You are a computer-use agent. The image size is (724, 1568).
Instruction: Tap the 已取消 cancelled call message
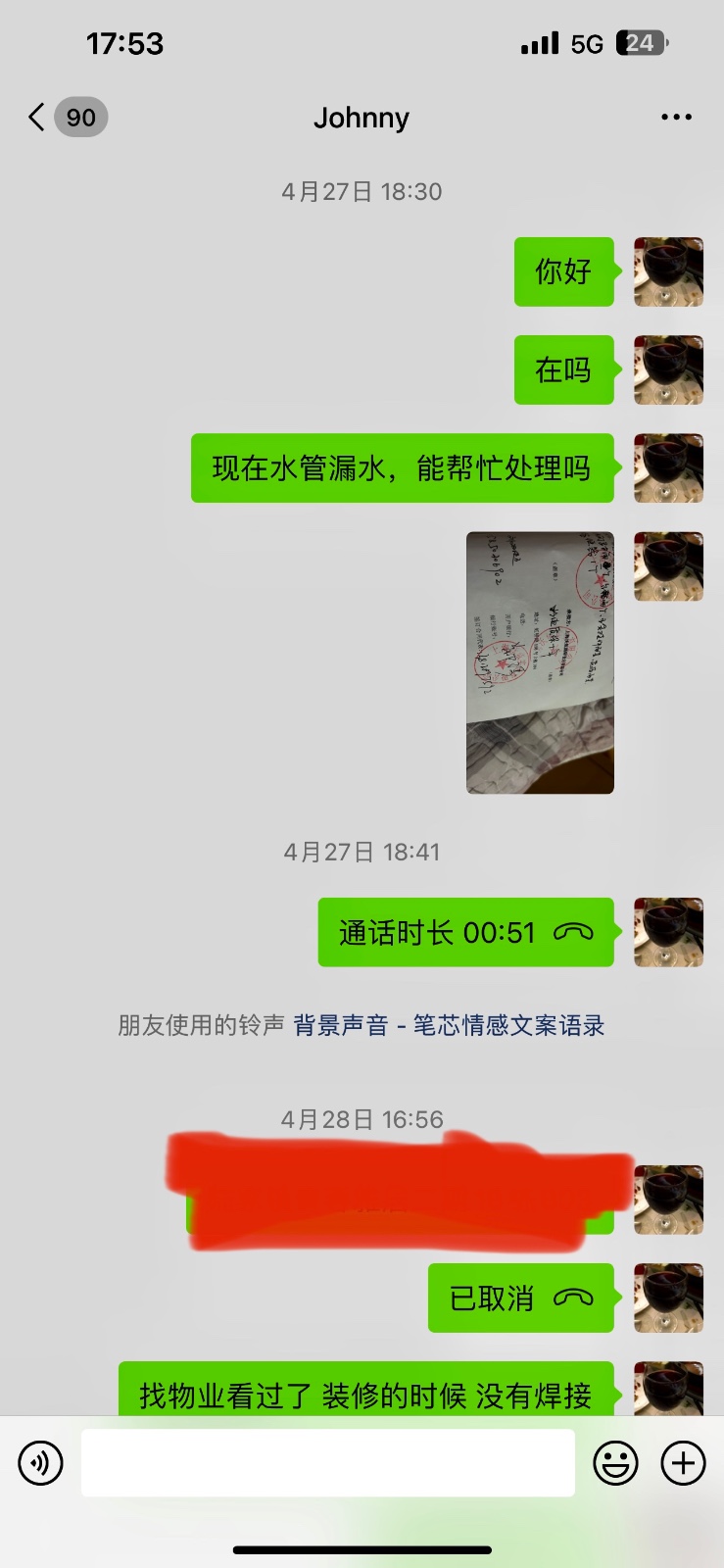click(x=520, y=1298)
